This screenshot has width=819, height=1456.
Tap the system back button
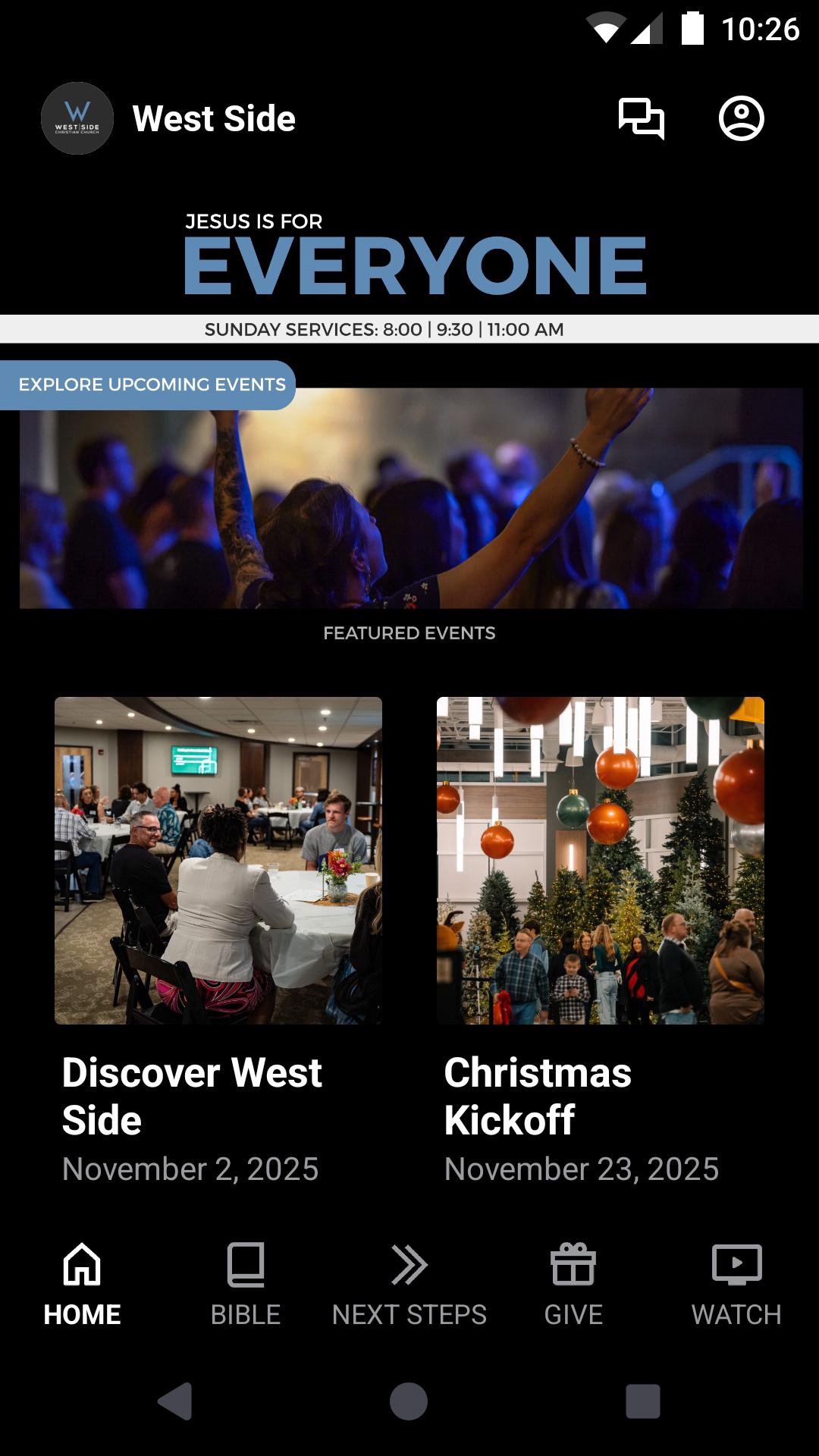pyautogui.click(x=175, y=1401)
